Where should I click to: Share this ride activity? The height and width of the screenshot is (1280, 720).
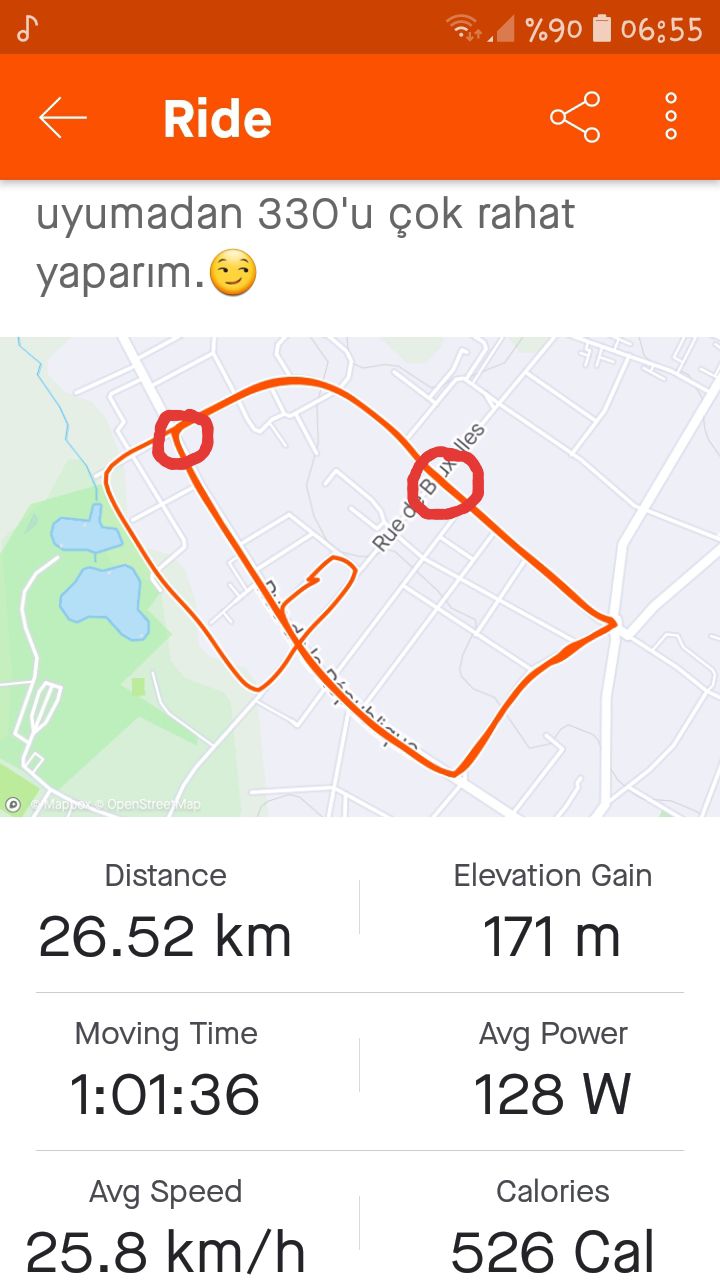tap(575, 118)
